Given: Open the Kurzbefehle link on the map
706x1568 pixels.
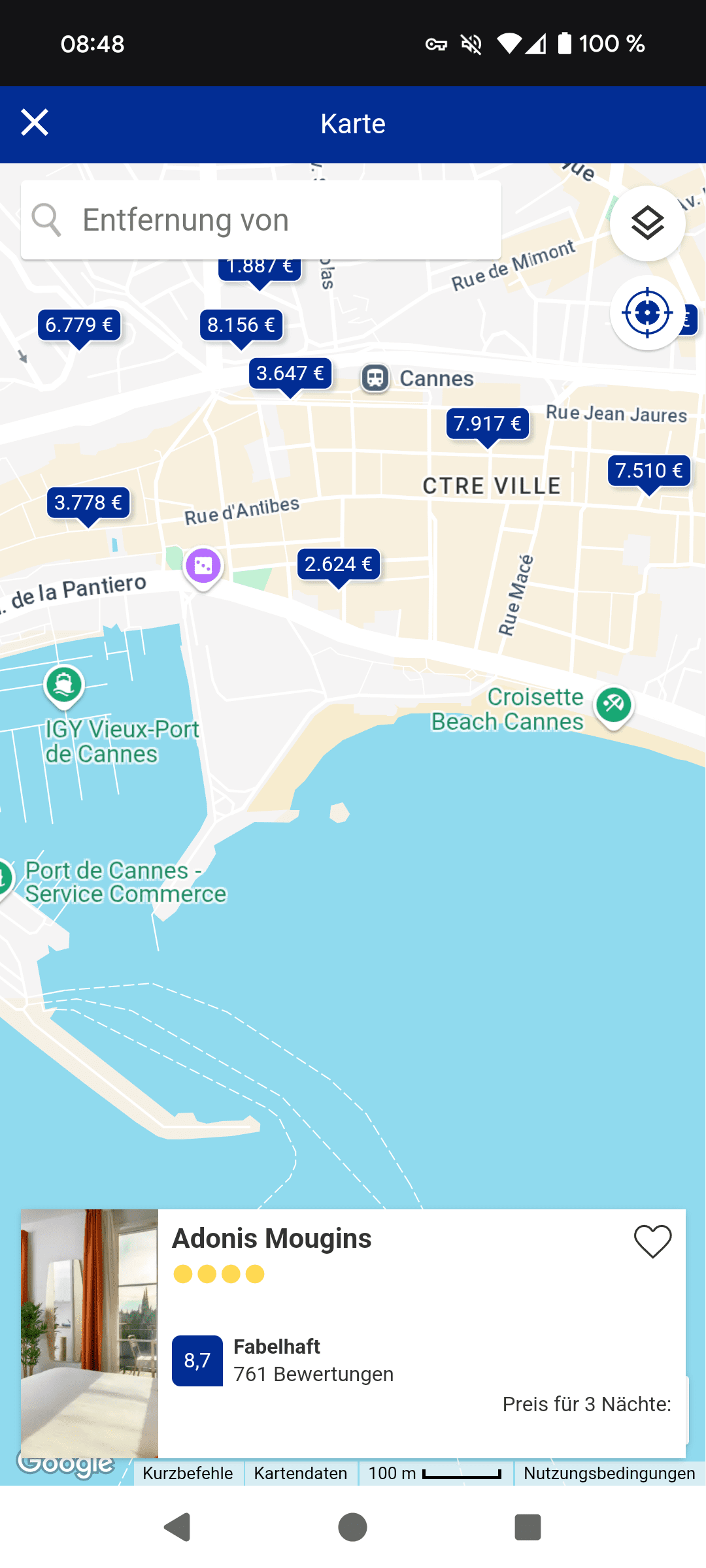Looking at the screenshot, I should [x=188, y=1473].
